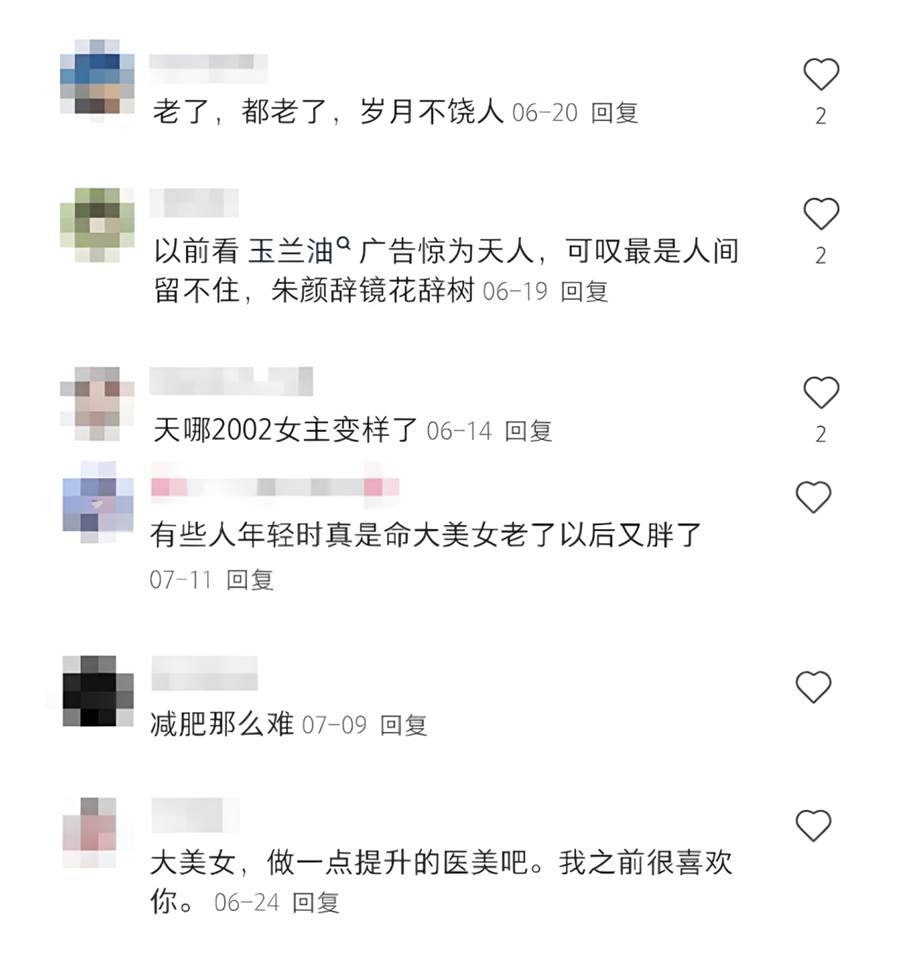Reply to the comment '老了，都老了，岁月不饶人'

(614, 112)
